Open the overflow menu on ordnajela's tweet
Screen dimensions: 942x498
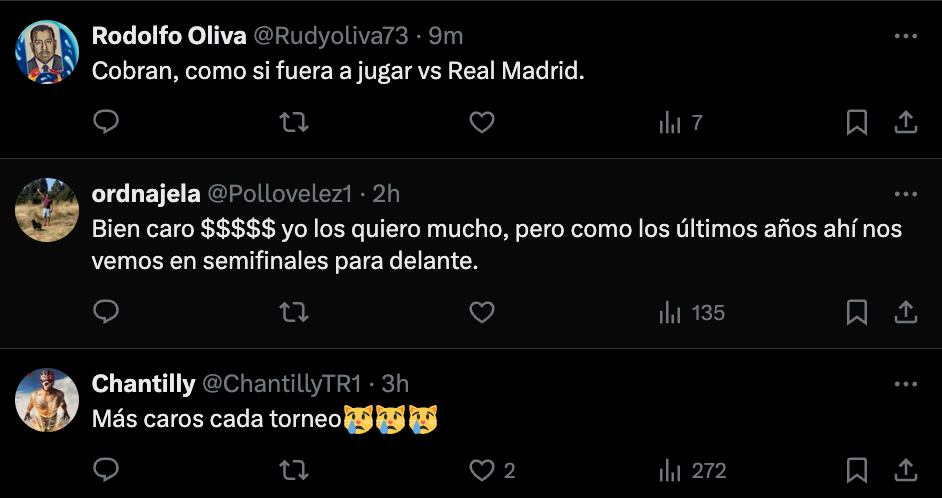(905, 194)
